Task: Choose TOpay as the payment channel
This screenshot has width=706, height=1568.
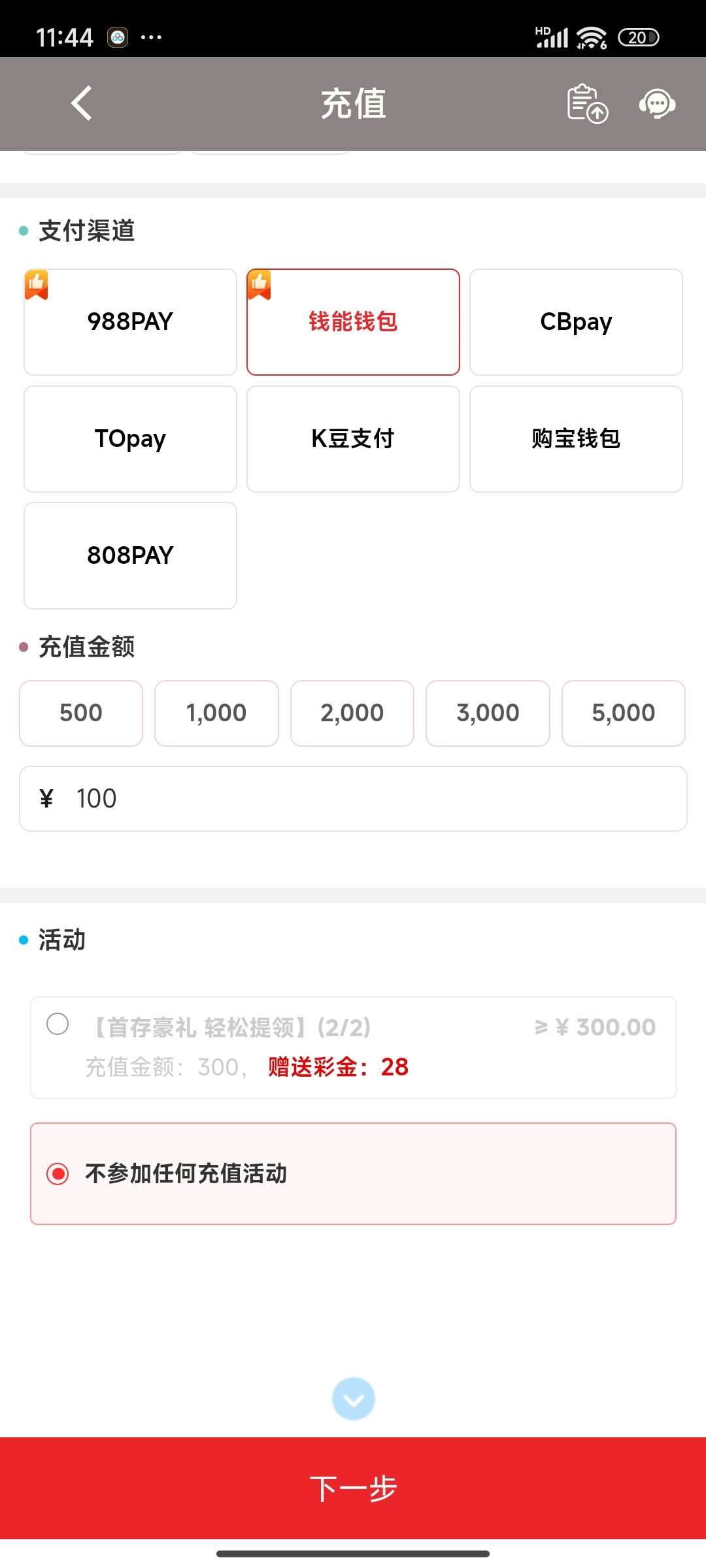Action: click(130, 438)
